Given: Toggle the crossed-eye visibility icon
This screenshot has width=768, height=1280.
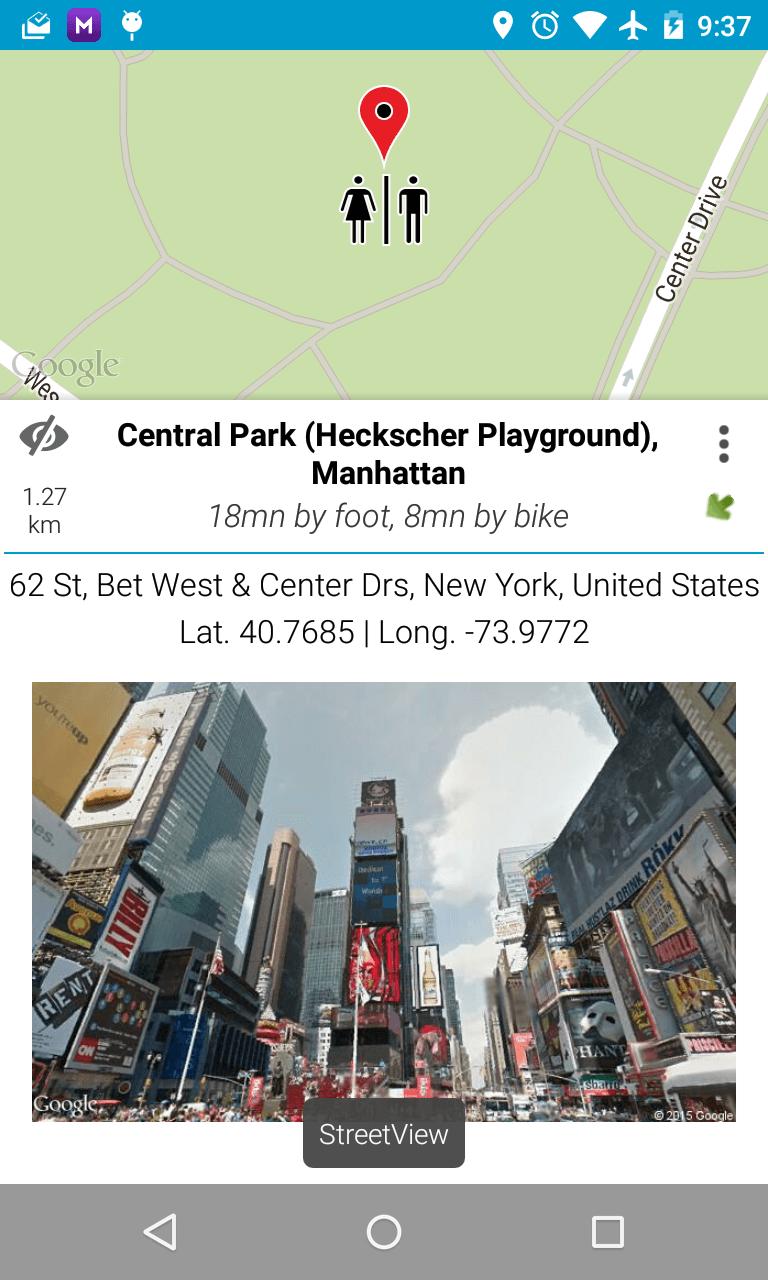Looking at the screenshot, I should tap(43, 437).
